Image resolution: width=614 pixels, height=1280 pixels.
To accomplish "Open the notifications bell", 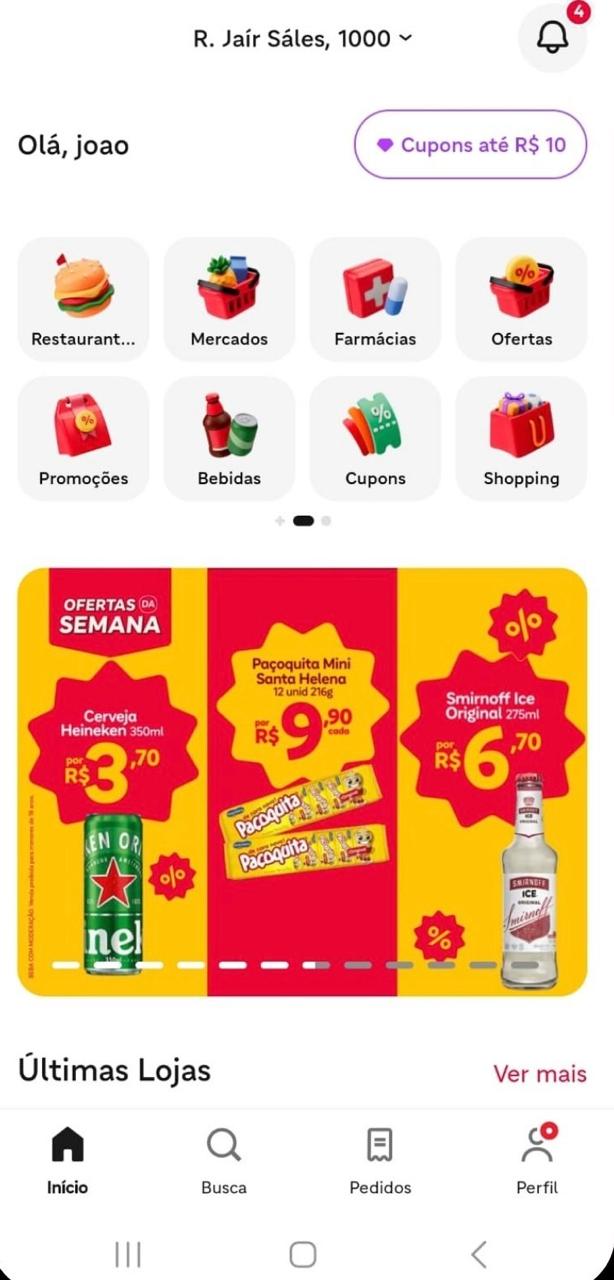I will click(x=552, y=38).
